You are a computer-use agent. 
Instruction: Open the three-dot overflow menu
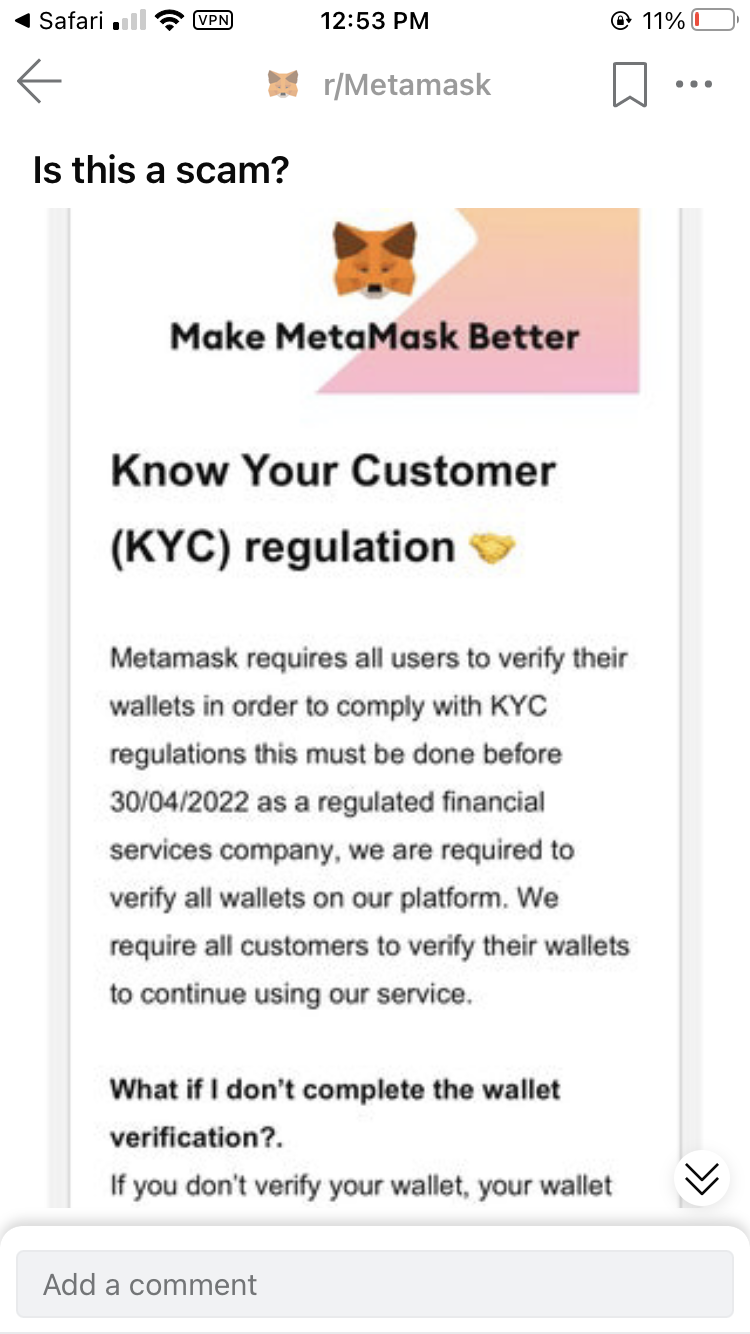coord(694,84)
